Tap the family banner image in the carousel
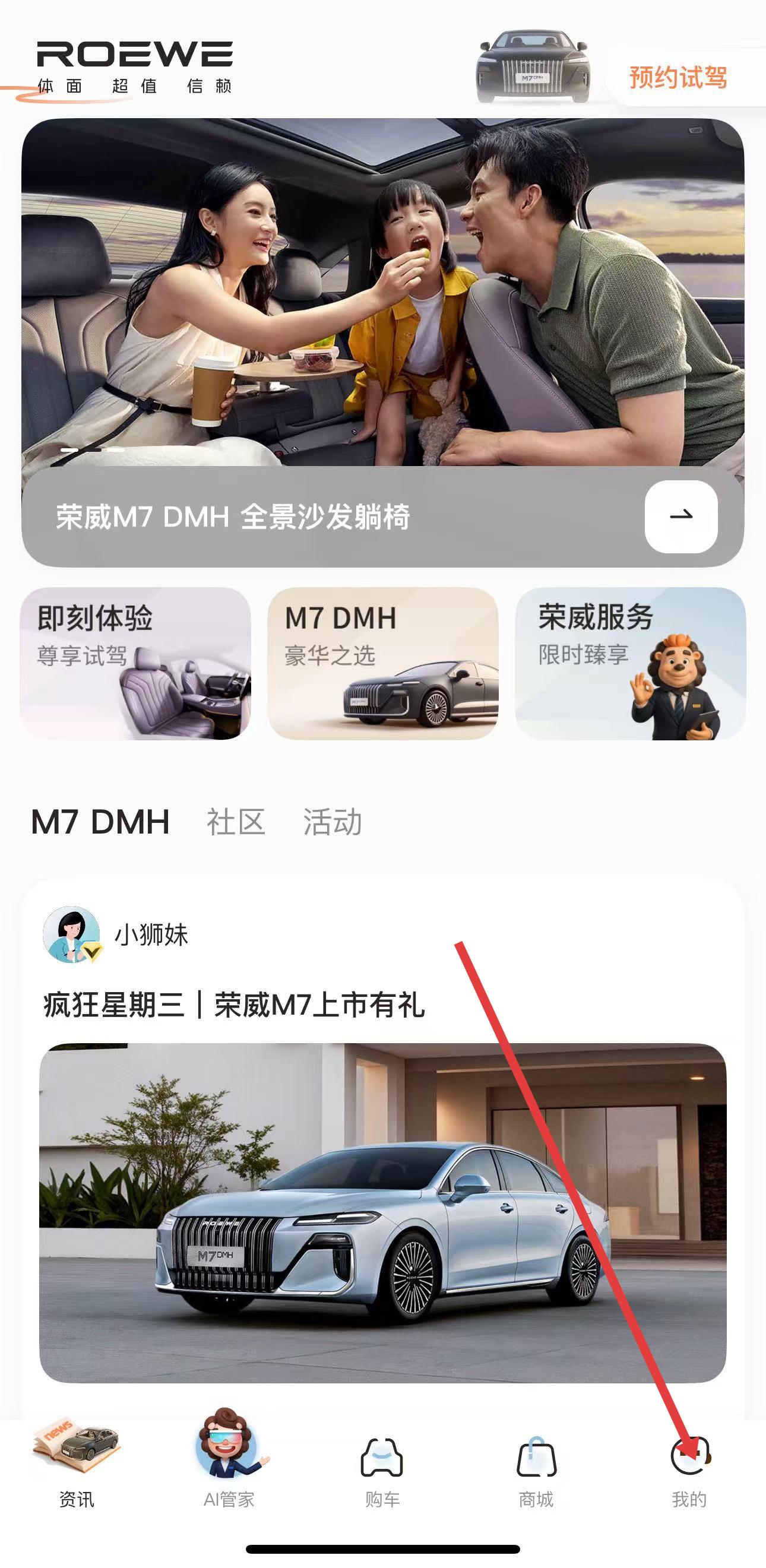This screenshot has height=1568, width=766. click(x=382, y=292)
